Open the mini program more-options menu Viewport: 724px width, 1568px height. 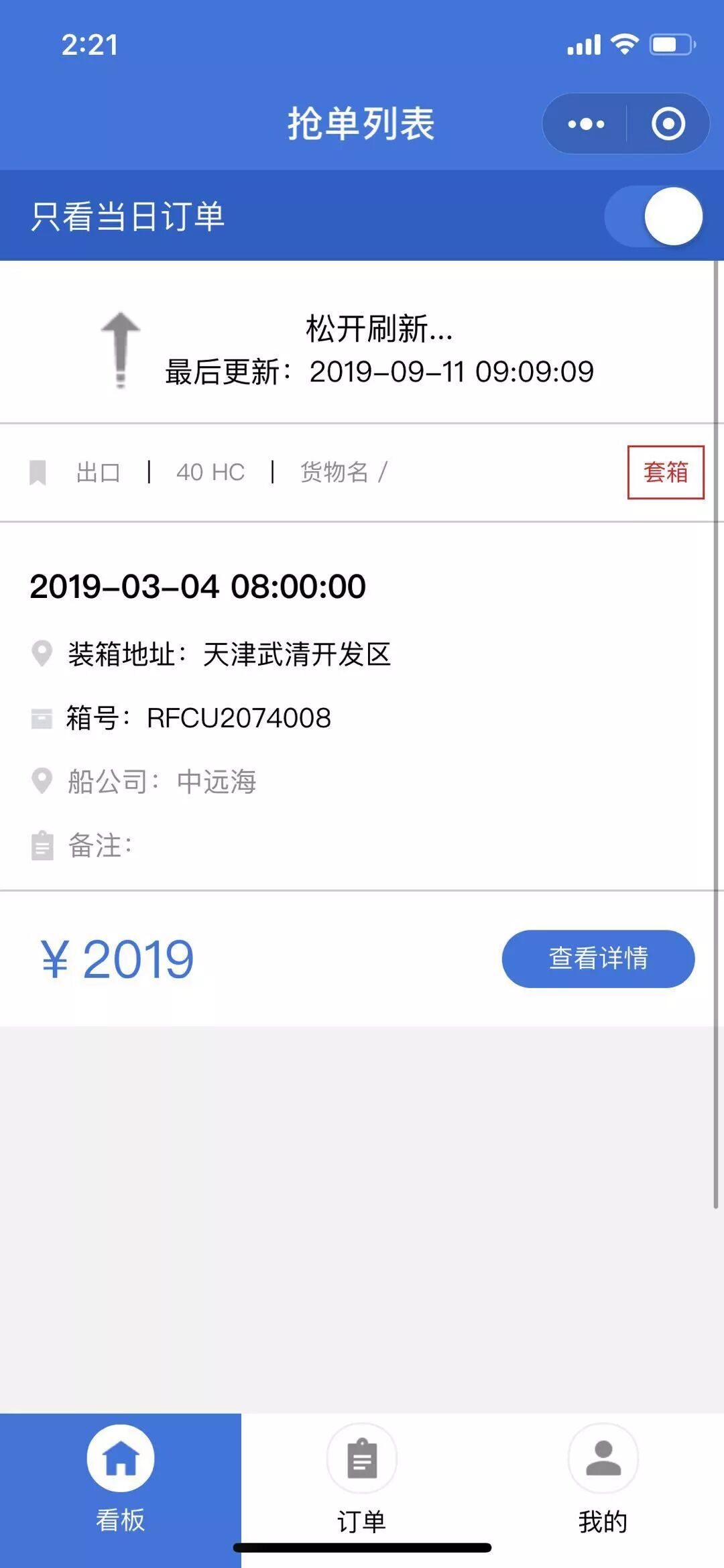586,124
